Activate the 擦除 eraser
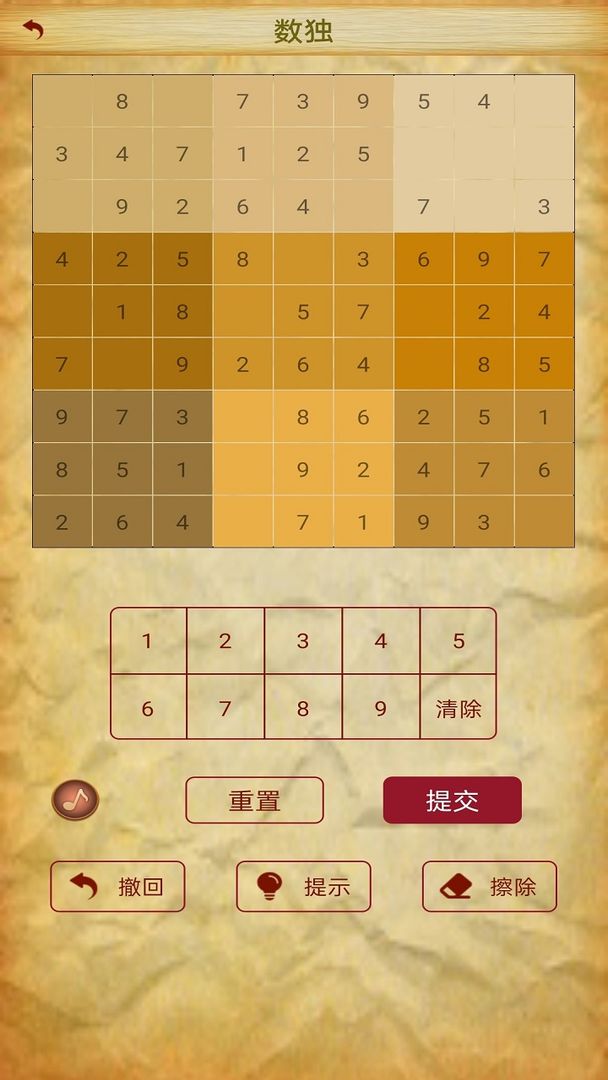This screenshot has height=1080, width=608. (x=489, y=886)
